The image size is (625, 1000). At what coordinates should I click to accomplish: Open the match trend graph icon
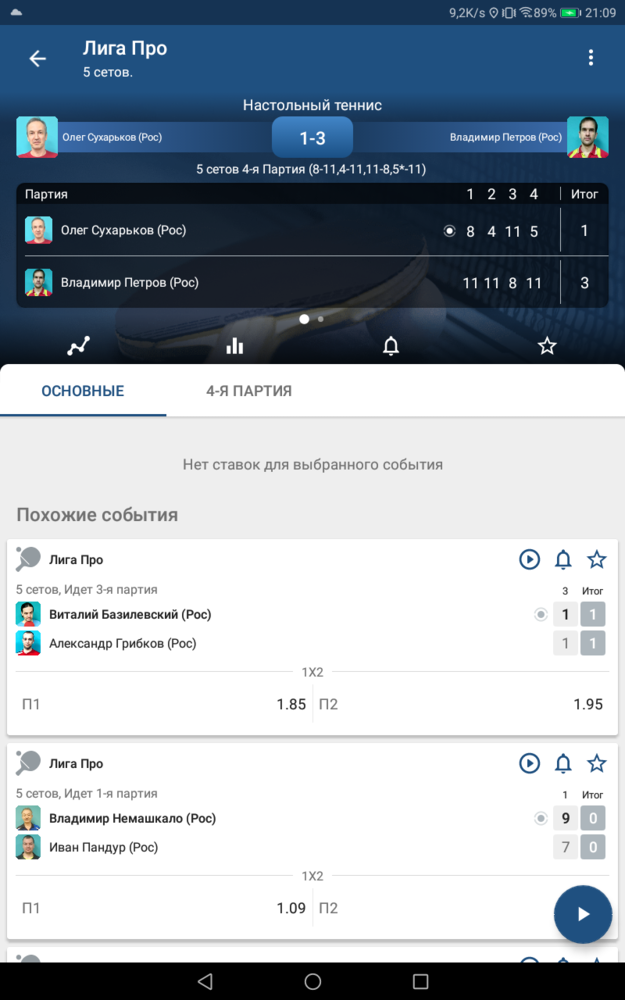point(78,346)
